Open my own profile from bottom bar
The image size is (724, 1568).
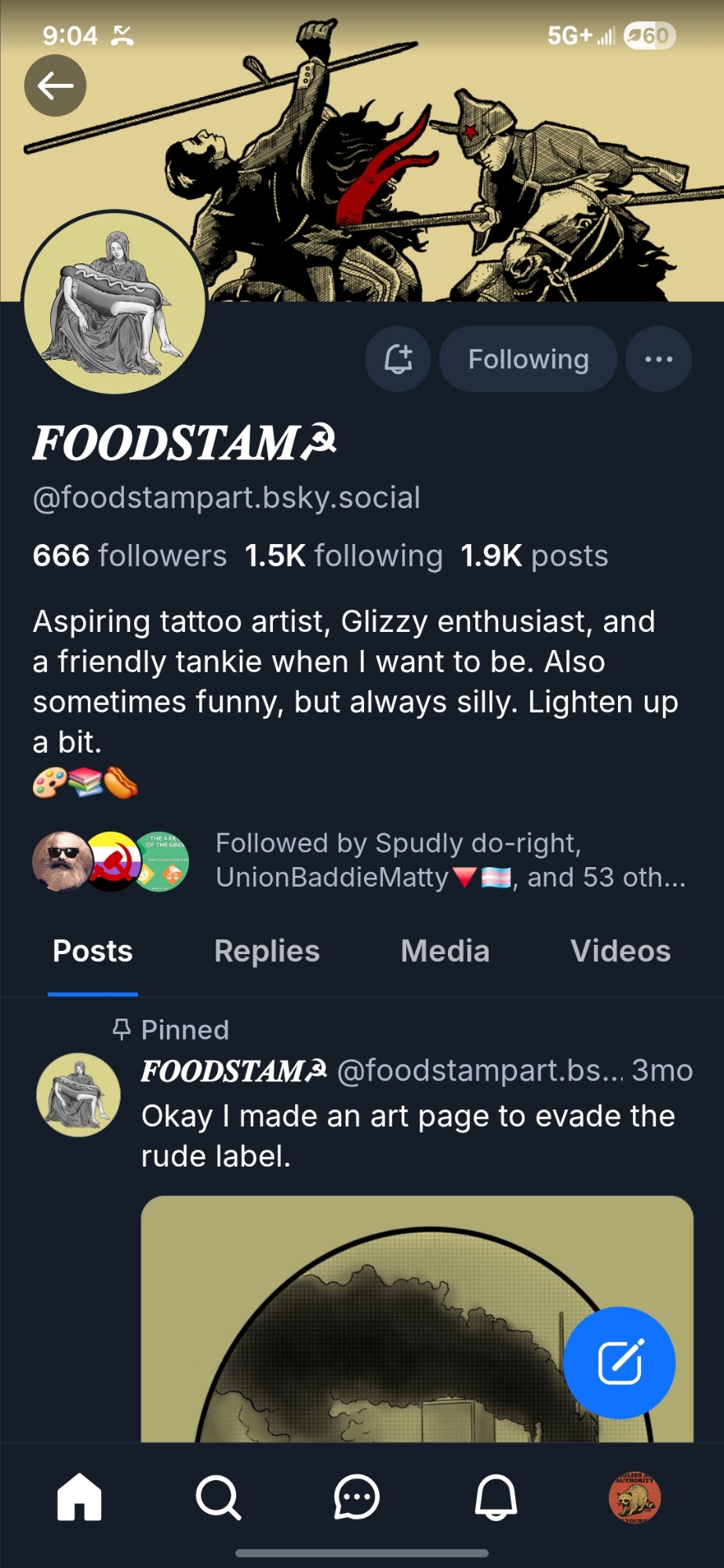click(x=635, y=1497)
